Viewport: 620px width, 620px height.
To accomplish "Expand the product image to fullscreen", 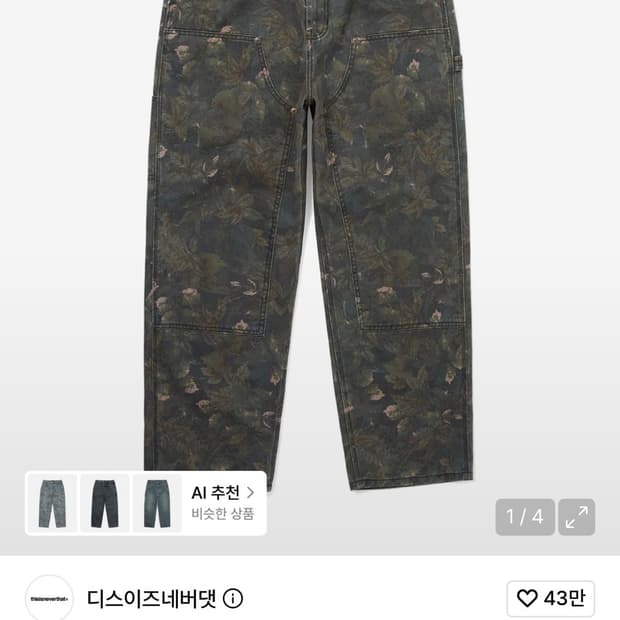I will point(577,517).
